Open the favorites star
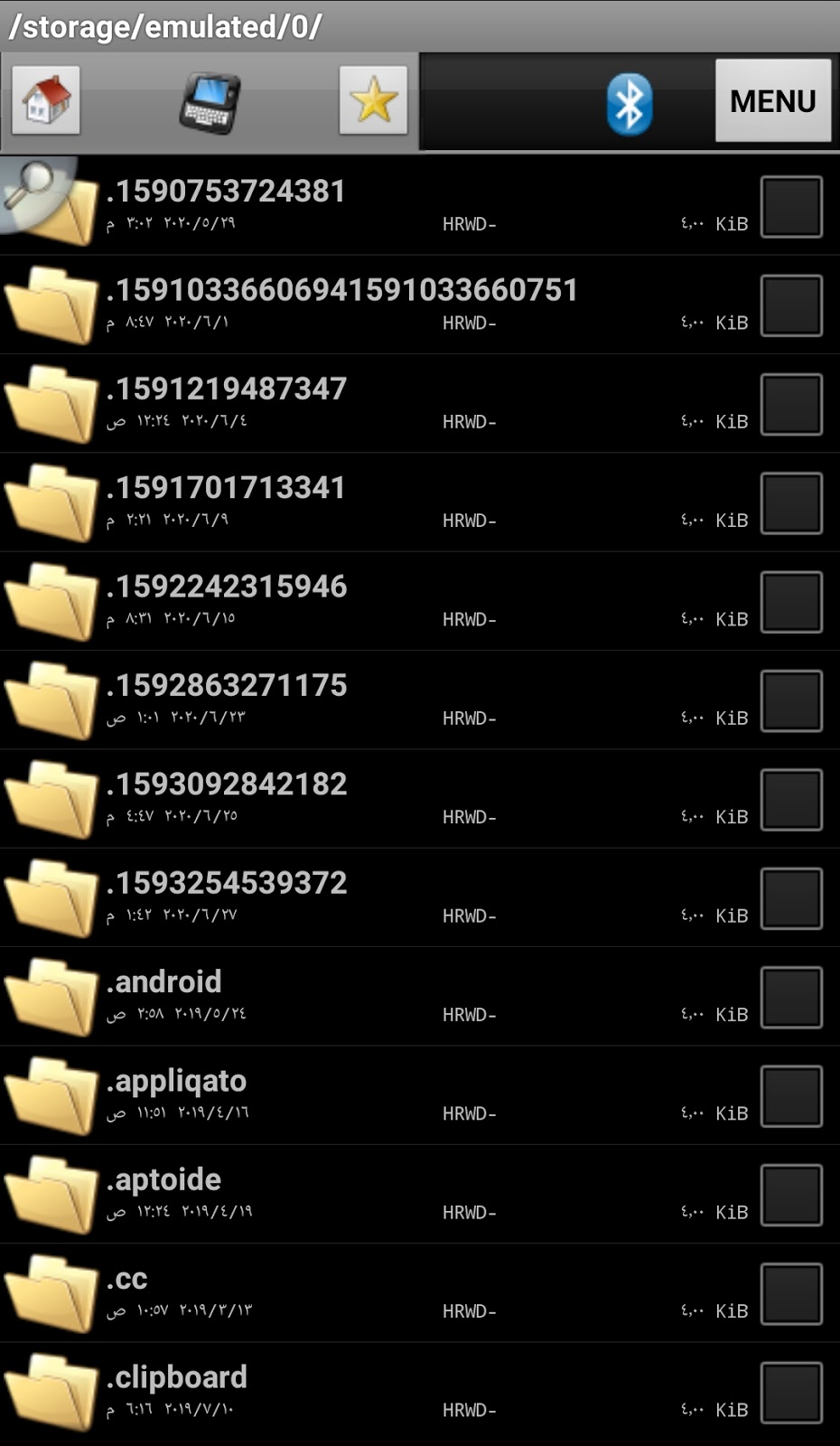Image resolution: width=840 pixels, height=1446 pixels. pos(373,100)
